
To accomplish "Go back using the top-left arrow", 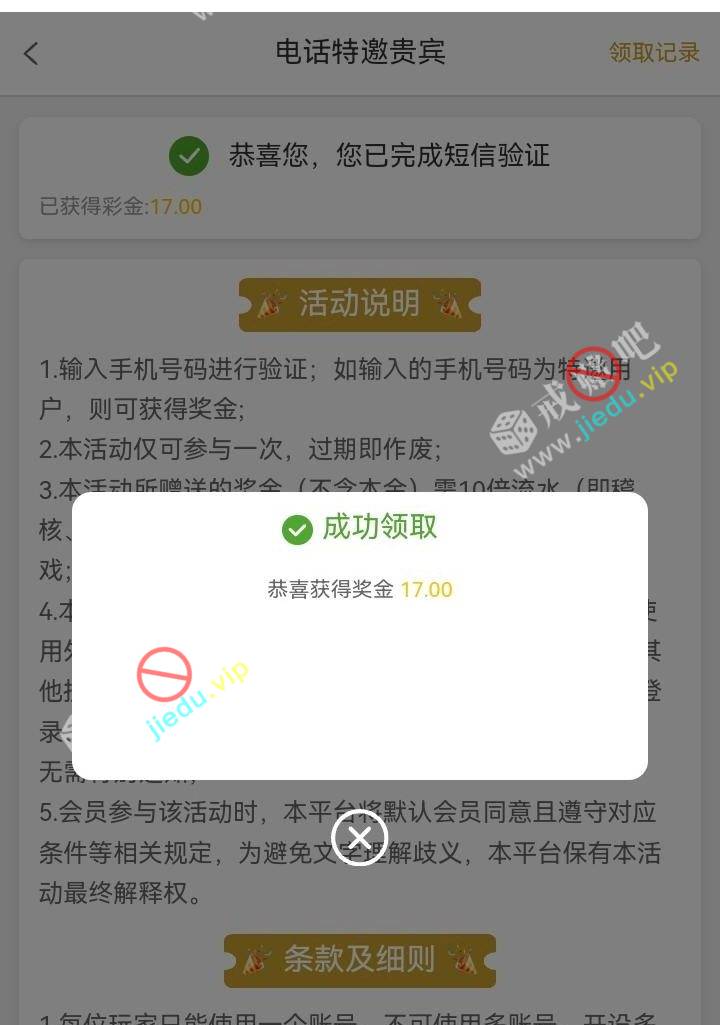I will coord(31,54).
